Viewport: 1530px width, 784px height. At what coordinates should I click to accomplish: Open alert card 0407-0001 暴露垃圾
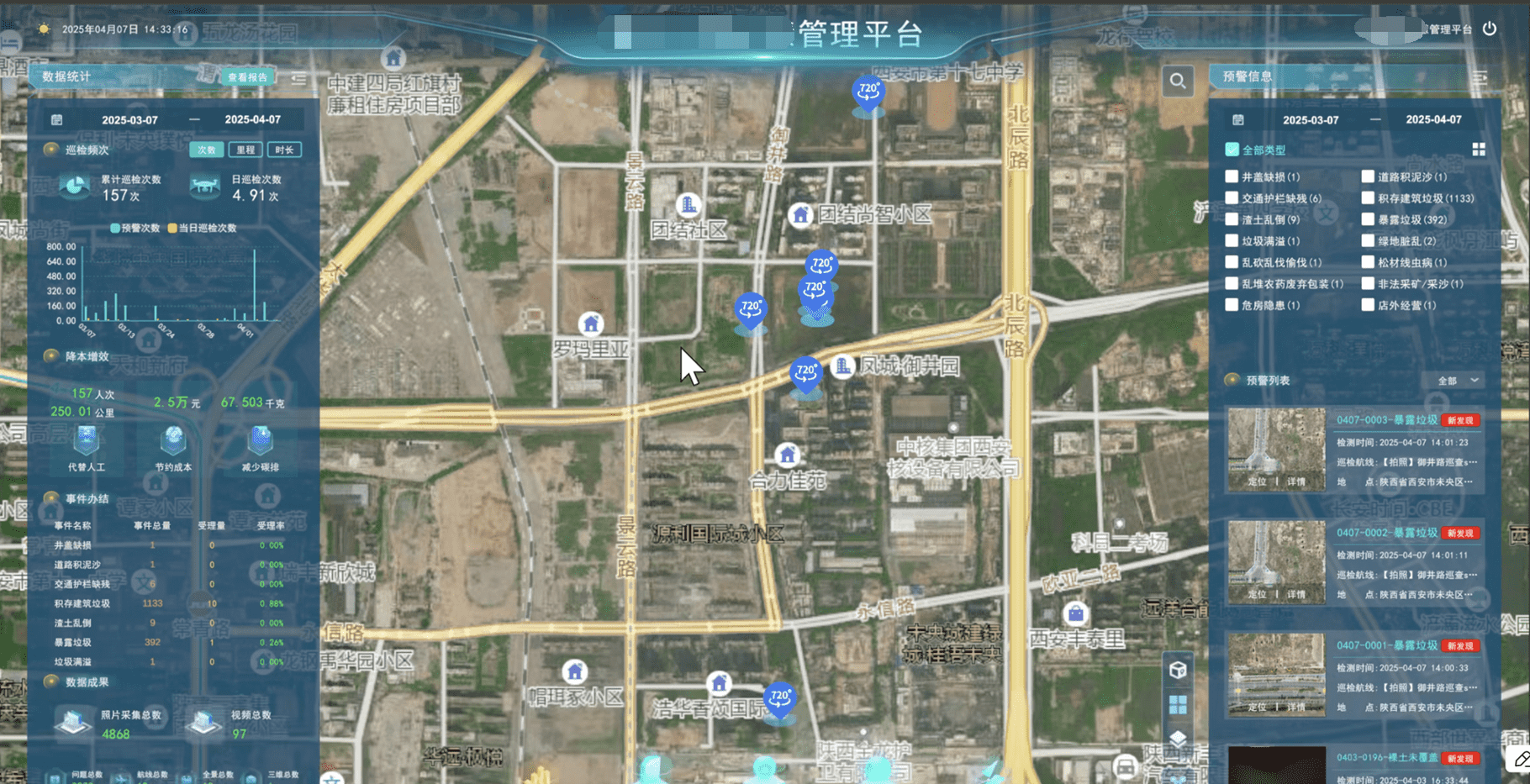[1386, 645]
